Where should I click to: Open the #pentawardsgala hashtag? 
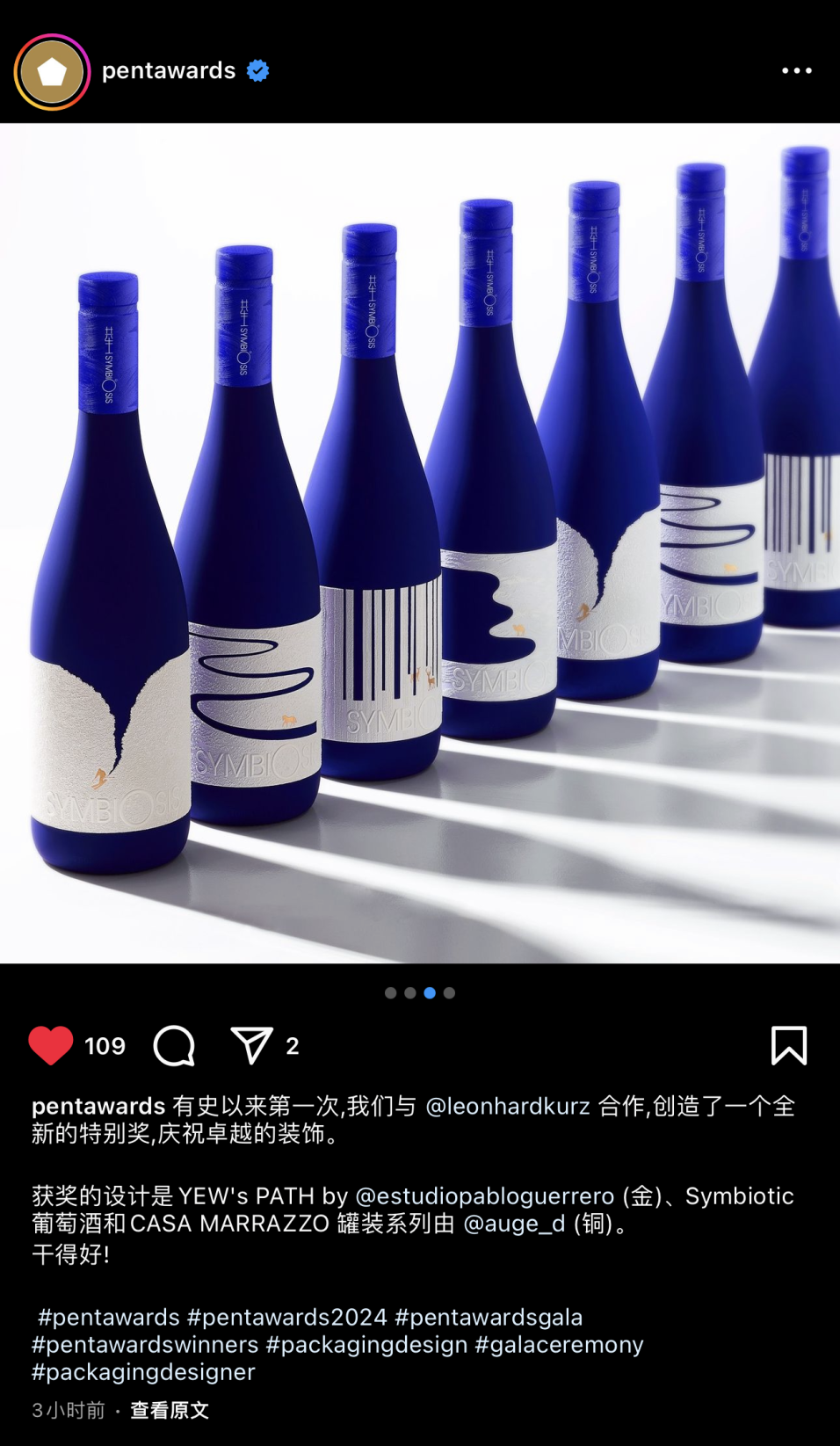click(489, 1317)
